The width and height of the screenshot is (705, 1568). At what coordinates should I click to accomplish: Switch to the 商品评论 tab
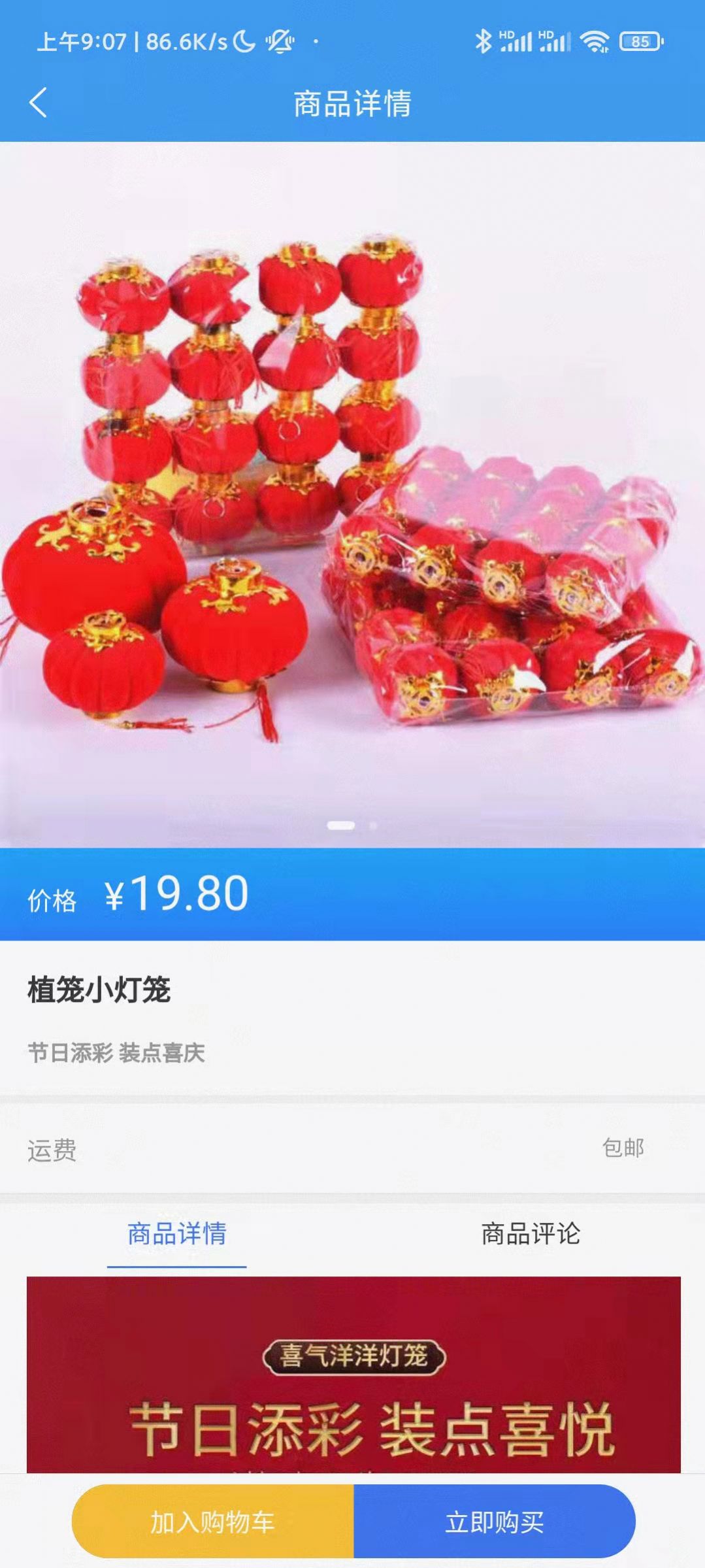coord(530,1234)
